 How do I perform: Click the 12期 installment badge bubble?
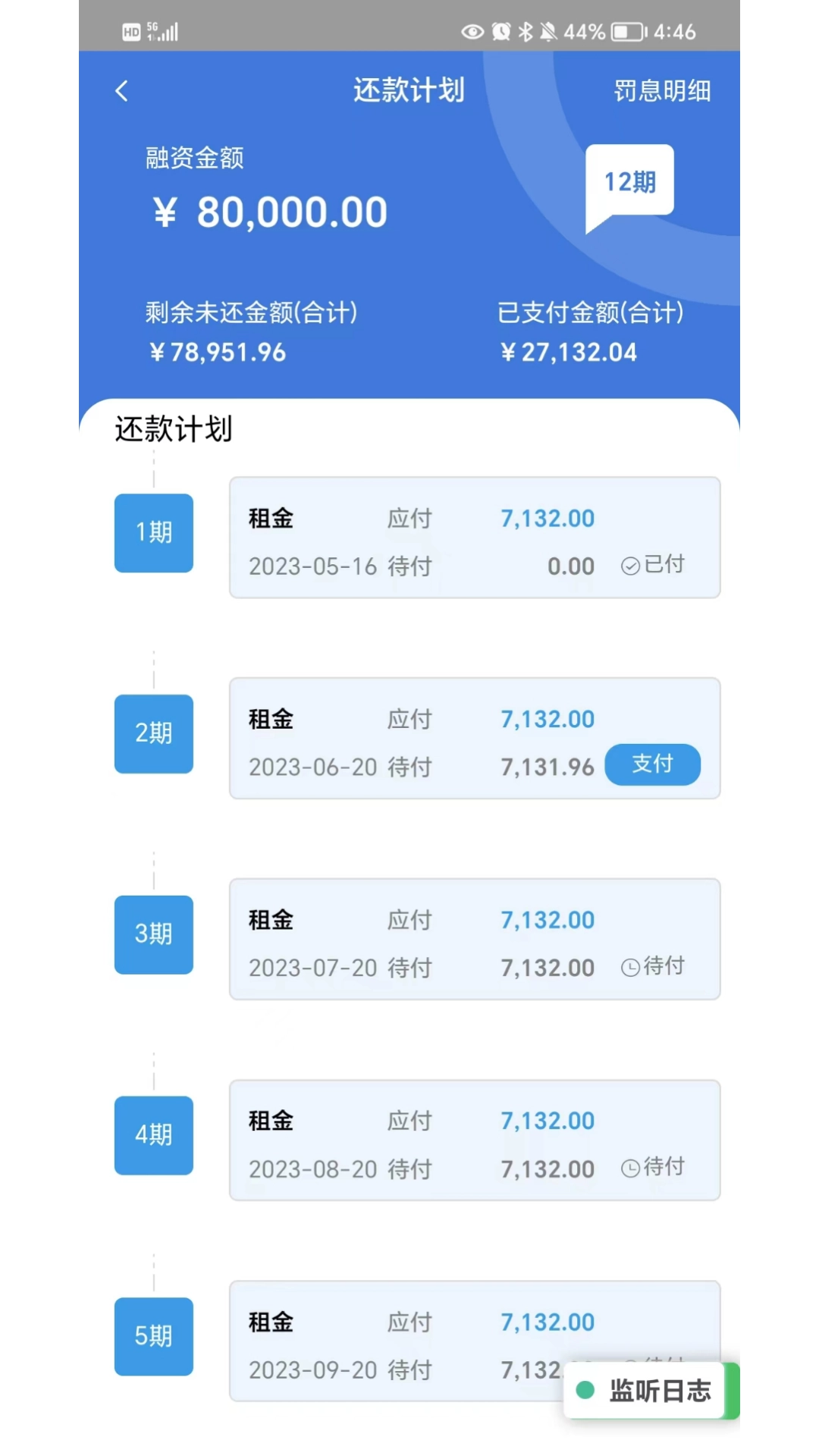click(x=630, y=180)
